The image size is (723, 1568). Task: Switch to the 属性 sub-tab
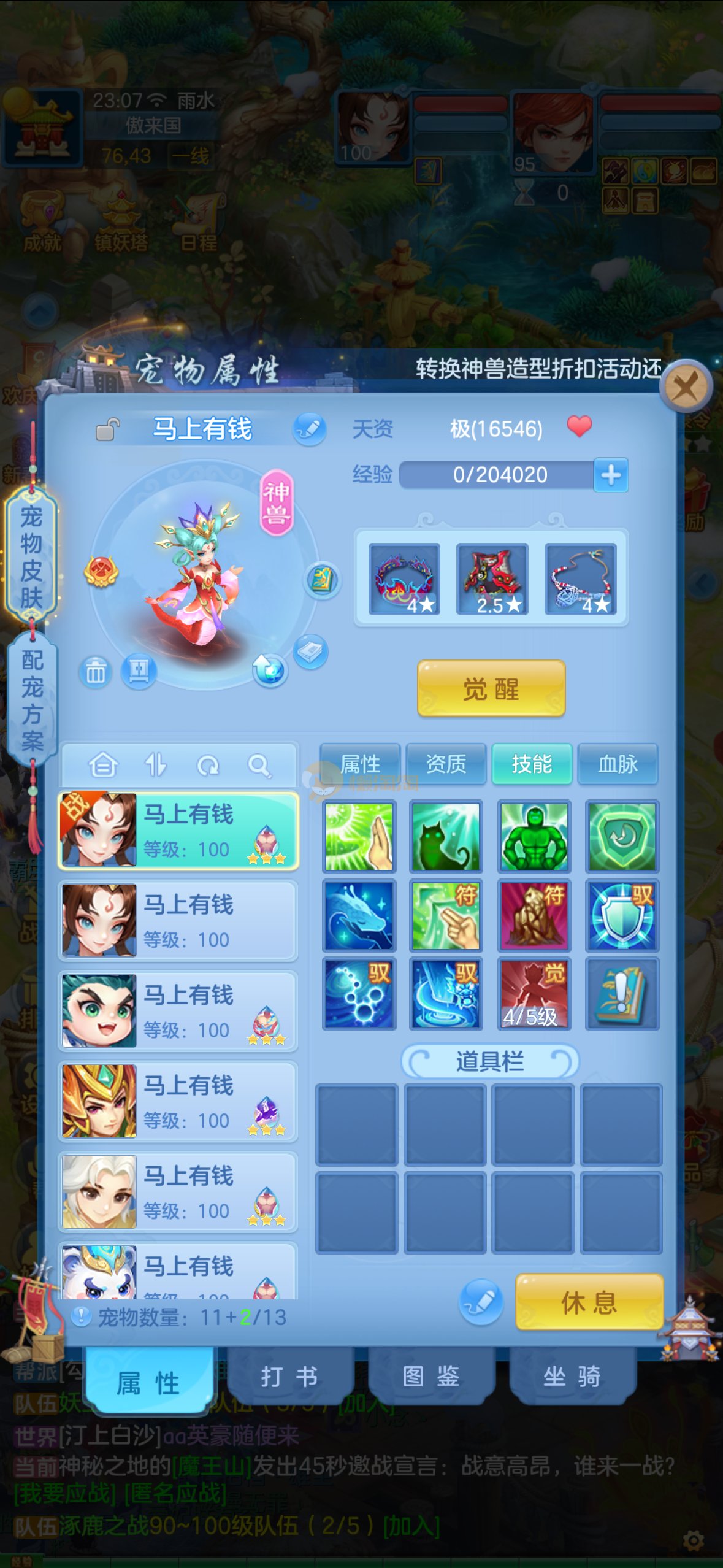click(x=360, y=764)
